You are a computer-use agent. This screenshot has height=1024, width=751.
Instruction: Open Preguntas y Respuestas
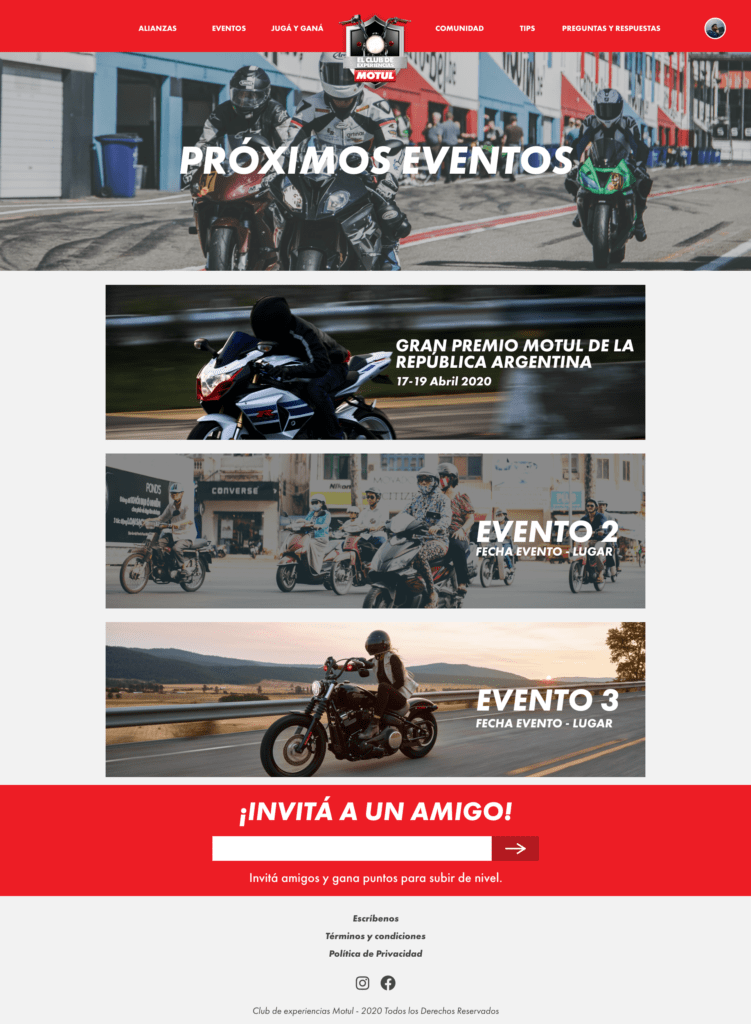point(611,28)
